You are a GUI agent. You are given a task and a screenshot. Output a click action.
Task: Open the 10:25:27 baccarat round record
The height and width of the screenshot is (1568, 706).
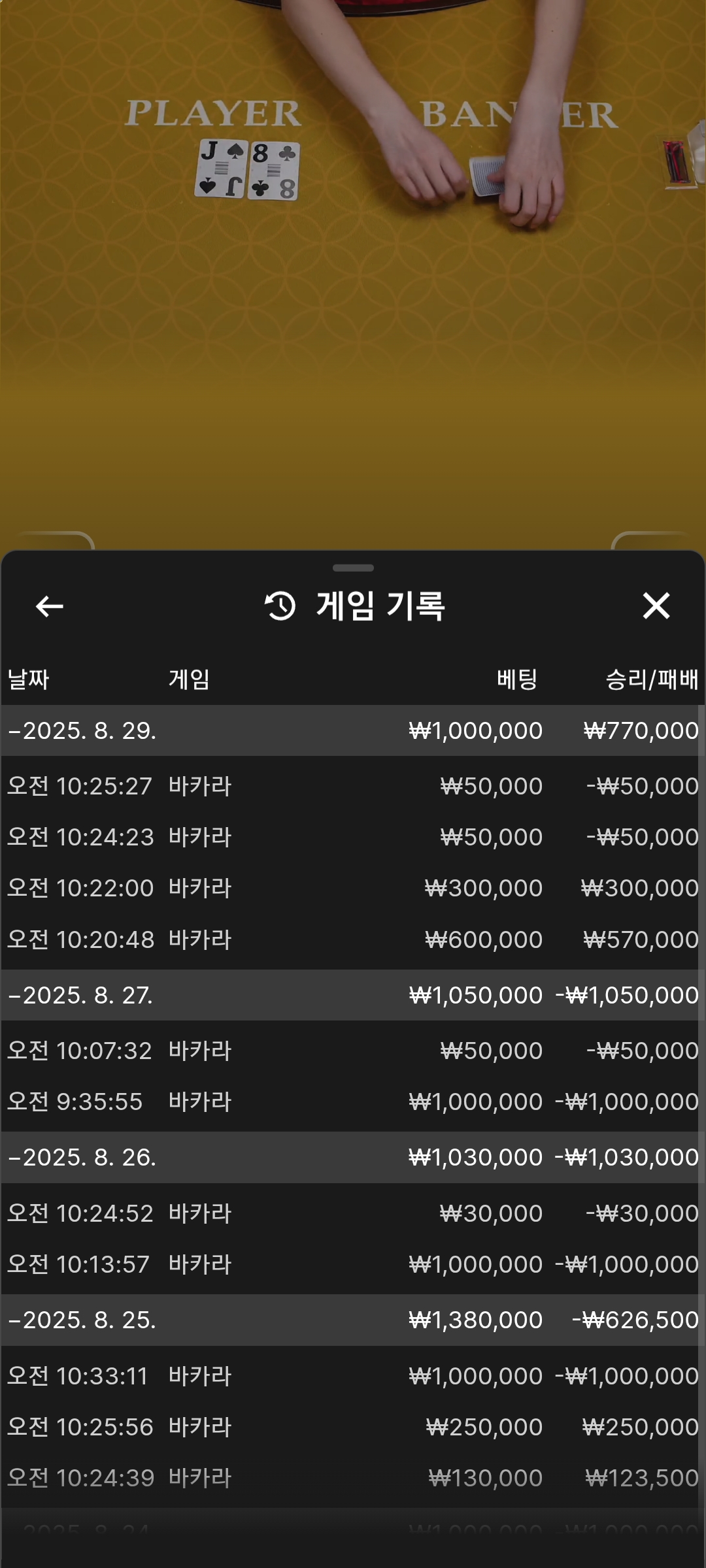pos(353,786)
